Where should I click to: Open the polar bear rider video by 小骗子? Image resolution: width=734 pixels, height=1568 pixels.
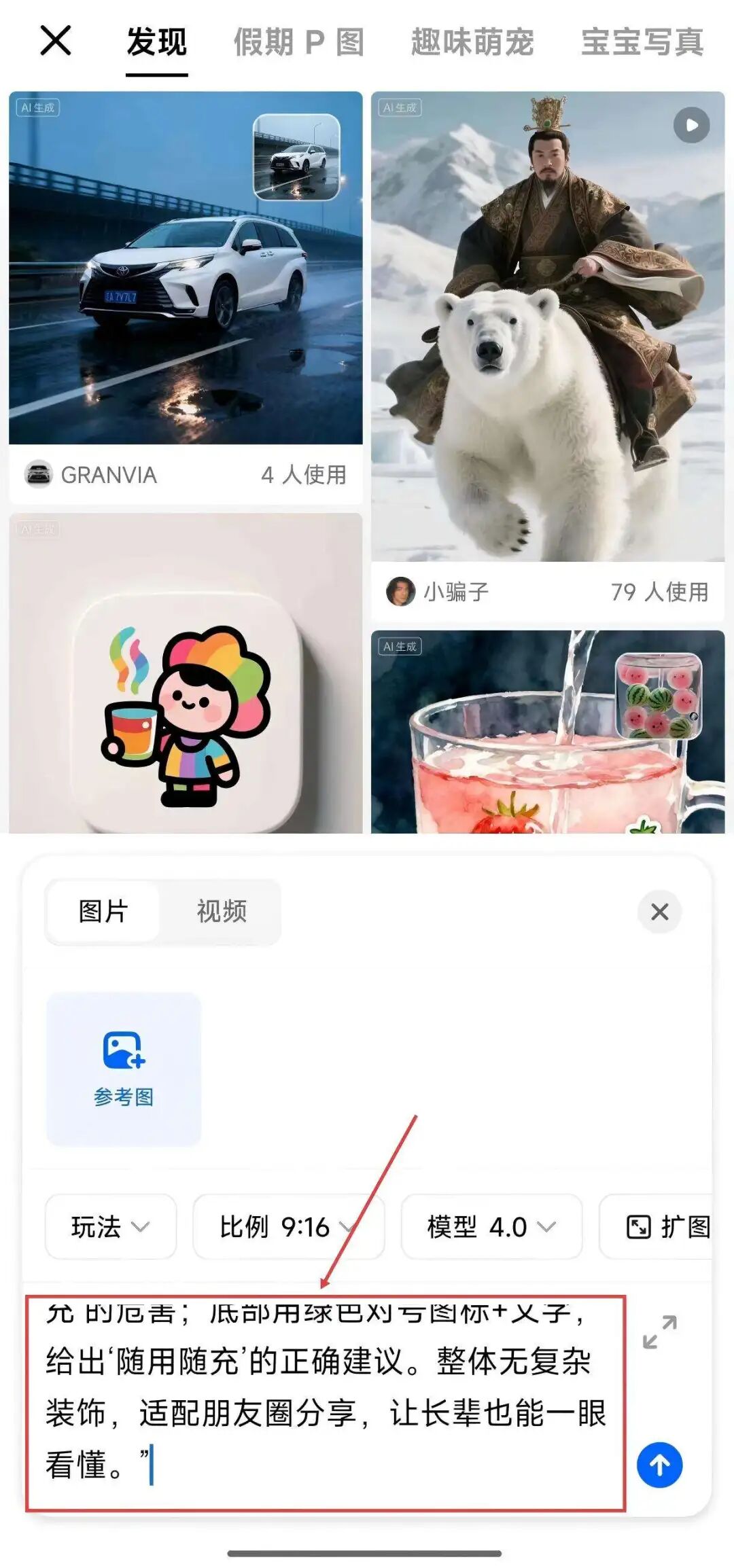click(x=547, y=326)
